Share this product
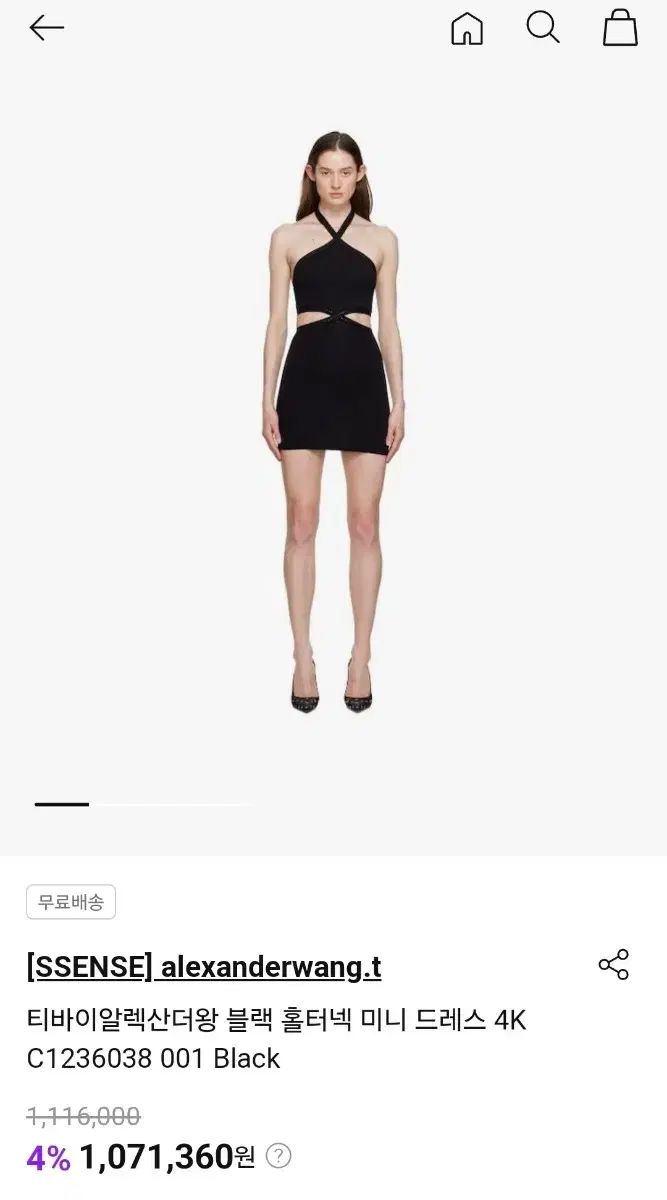667x1200 pixels. click(x=613, y=965)
